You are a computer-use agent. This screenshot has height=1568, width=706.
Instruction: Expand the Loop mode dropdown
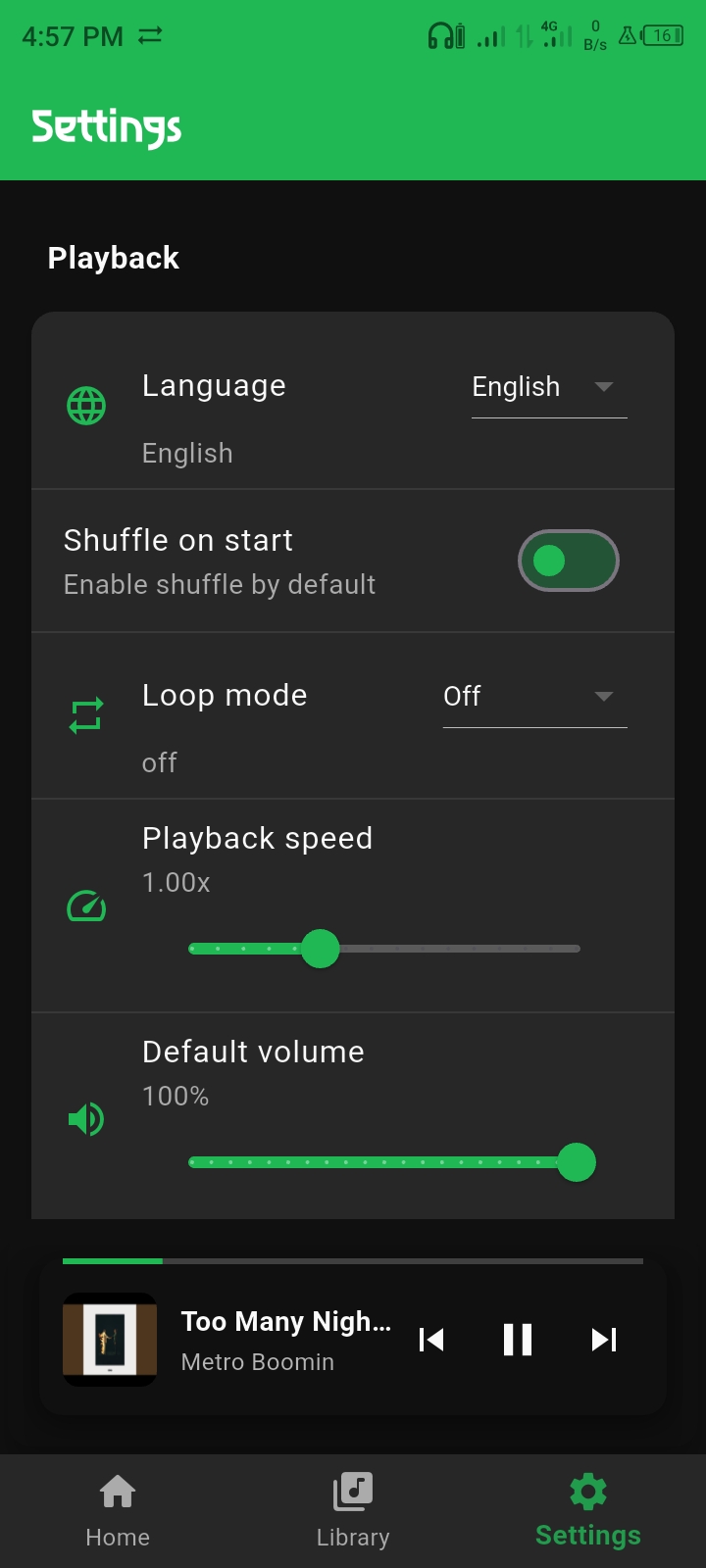tap(534, 697)
